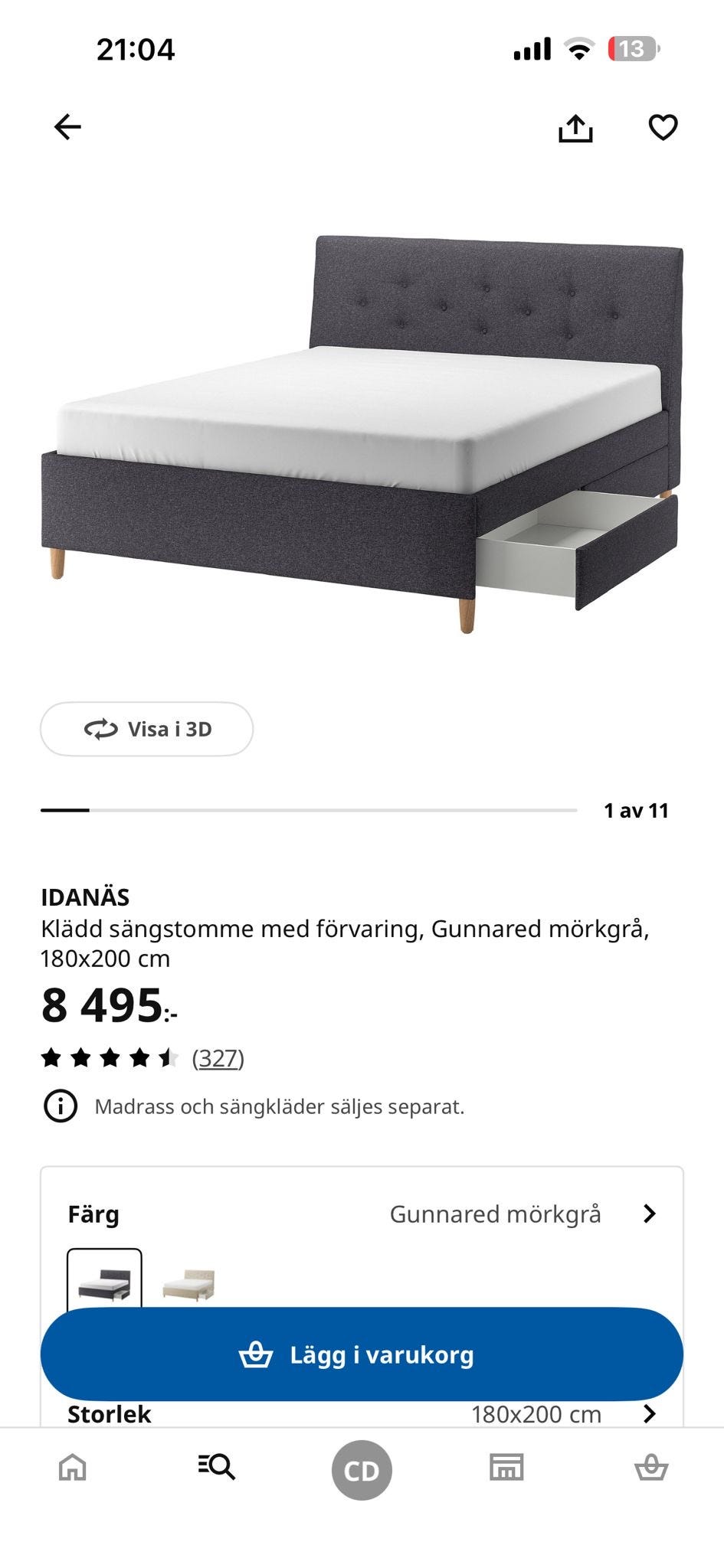Open the Storlek size options
This screenshot has height=1568, width=724.
(x=649, y=1413)
